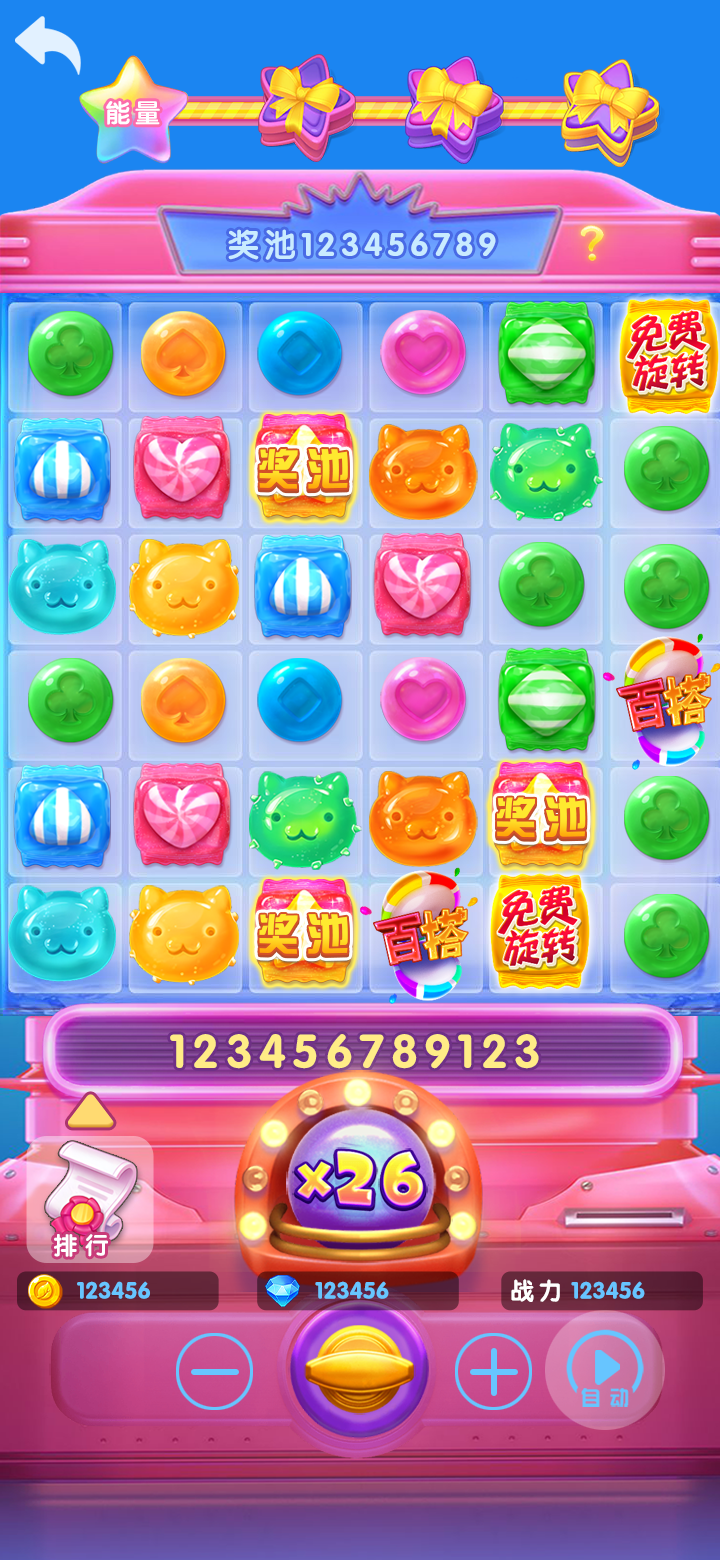Image resolution: width=720 pixels, height=1560 pixels.
Task: Open the question mark help
Action: [x=592, y=243]
